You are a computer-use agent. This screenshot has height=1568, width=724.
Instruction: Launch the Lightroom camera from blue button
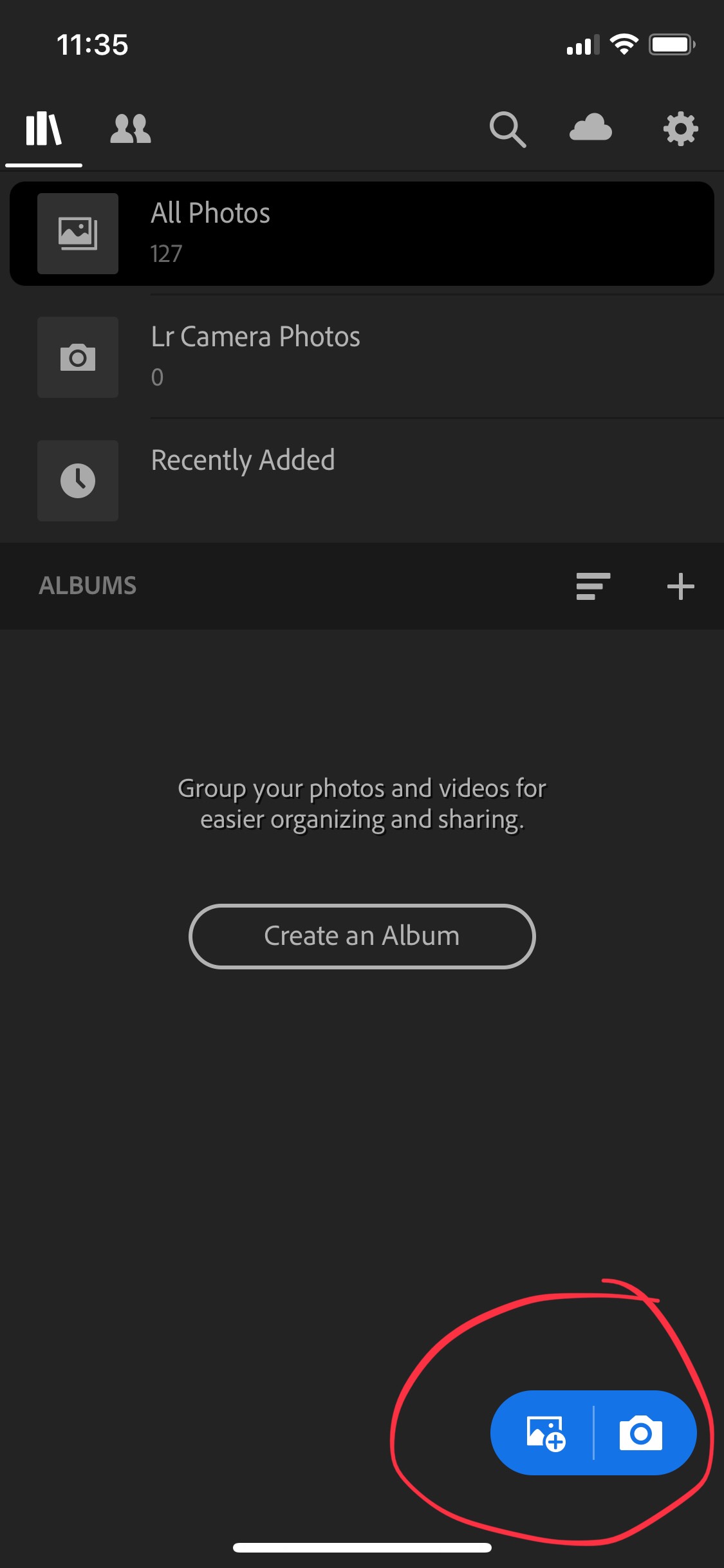point(640,1433)
